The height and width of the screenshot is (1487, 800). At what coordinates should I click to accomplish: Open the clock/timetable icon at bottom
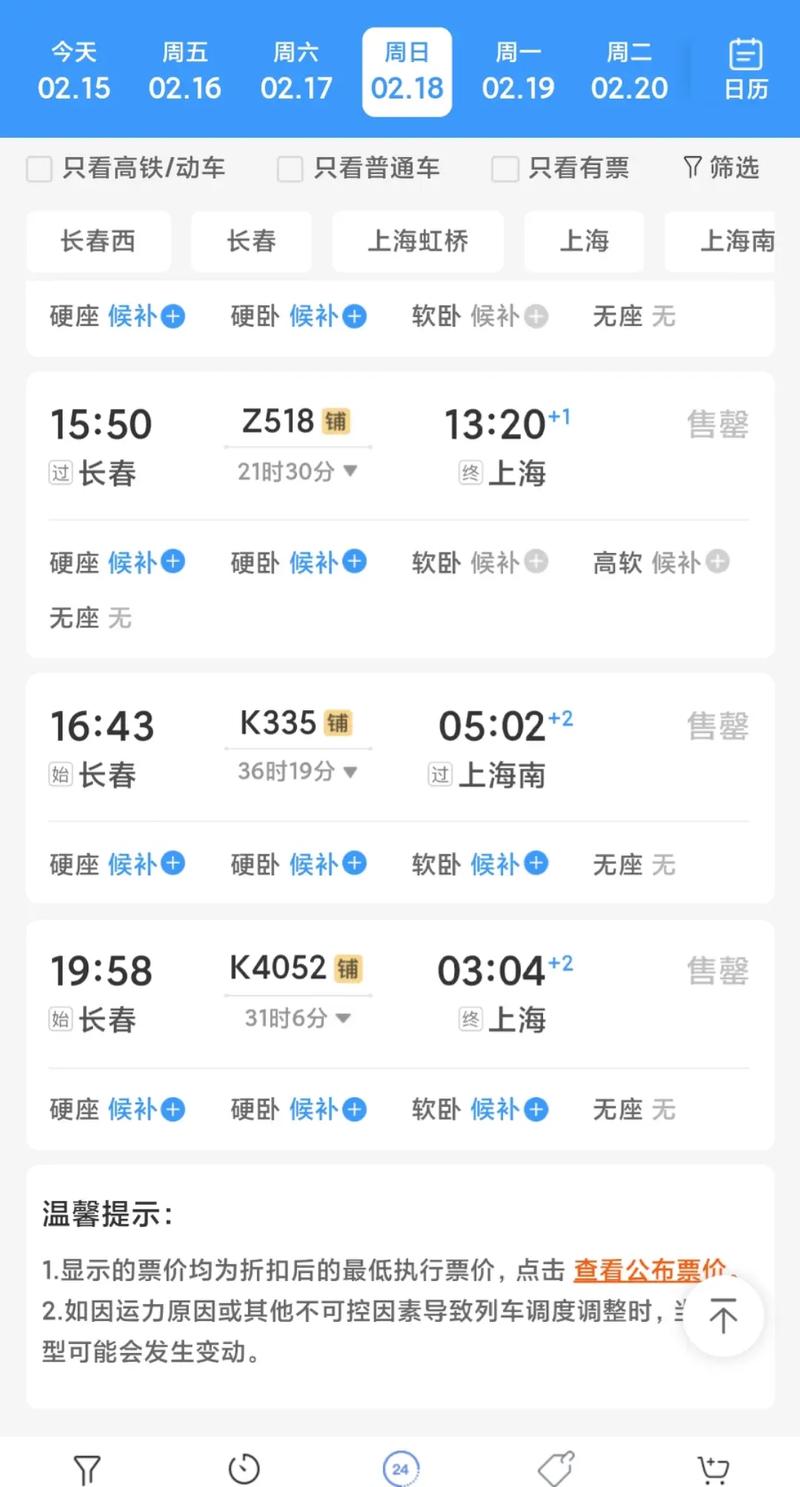point(244,1469)
